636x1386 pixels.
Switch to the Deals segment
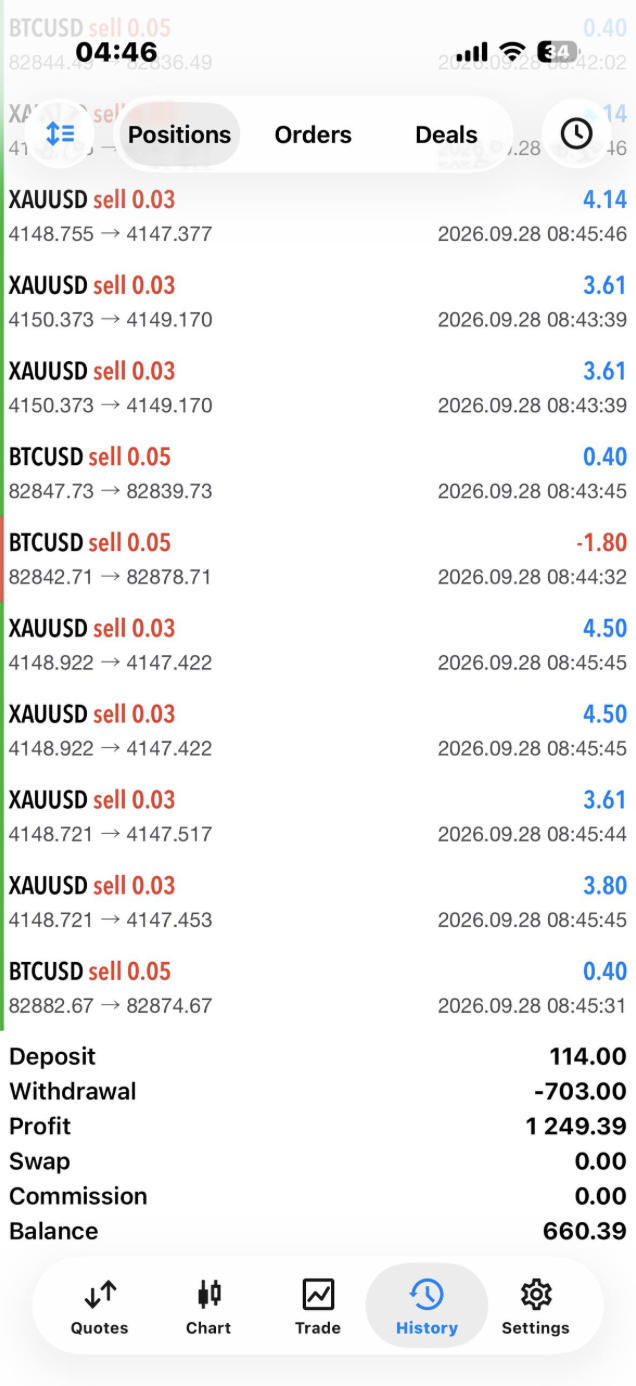(x=446, y=135)
